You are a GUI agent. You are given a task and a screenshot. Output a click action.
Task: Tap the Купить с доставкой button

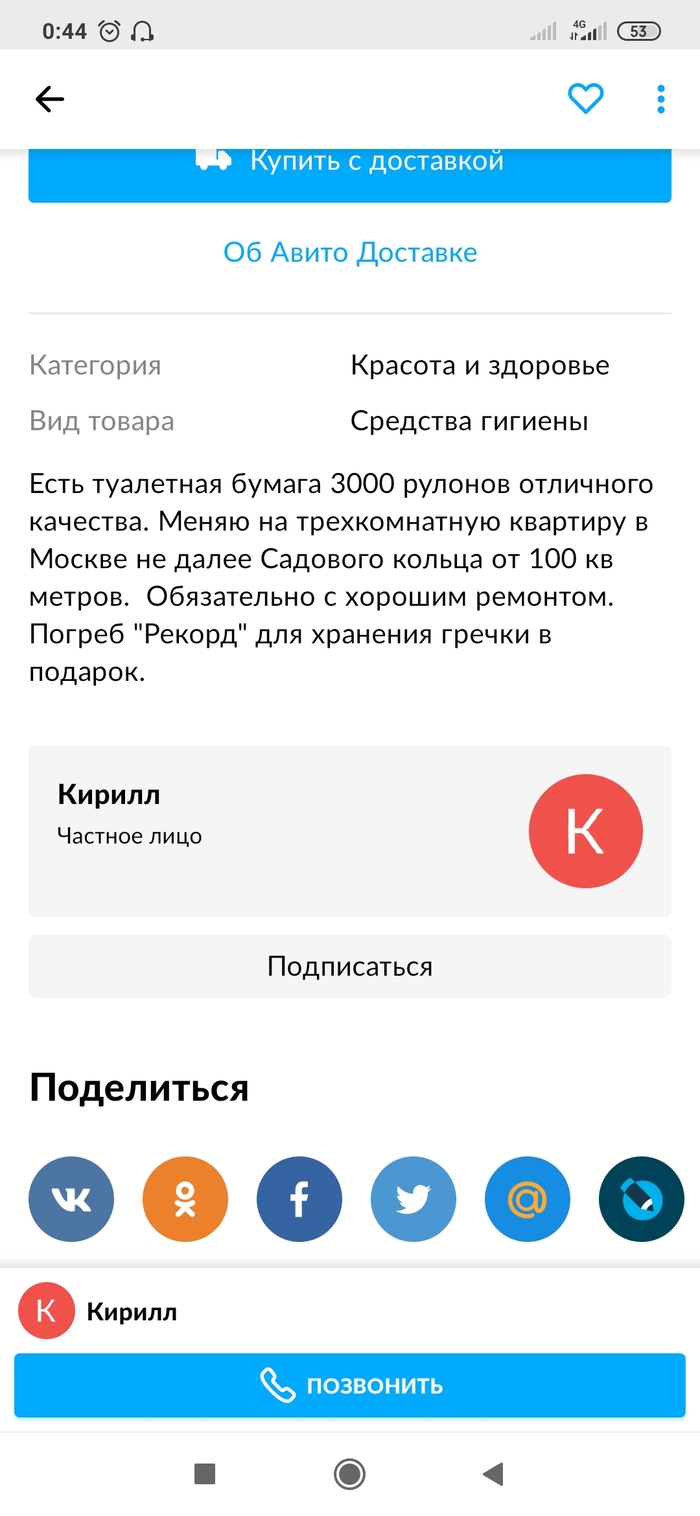(349, 172)
